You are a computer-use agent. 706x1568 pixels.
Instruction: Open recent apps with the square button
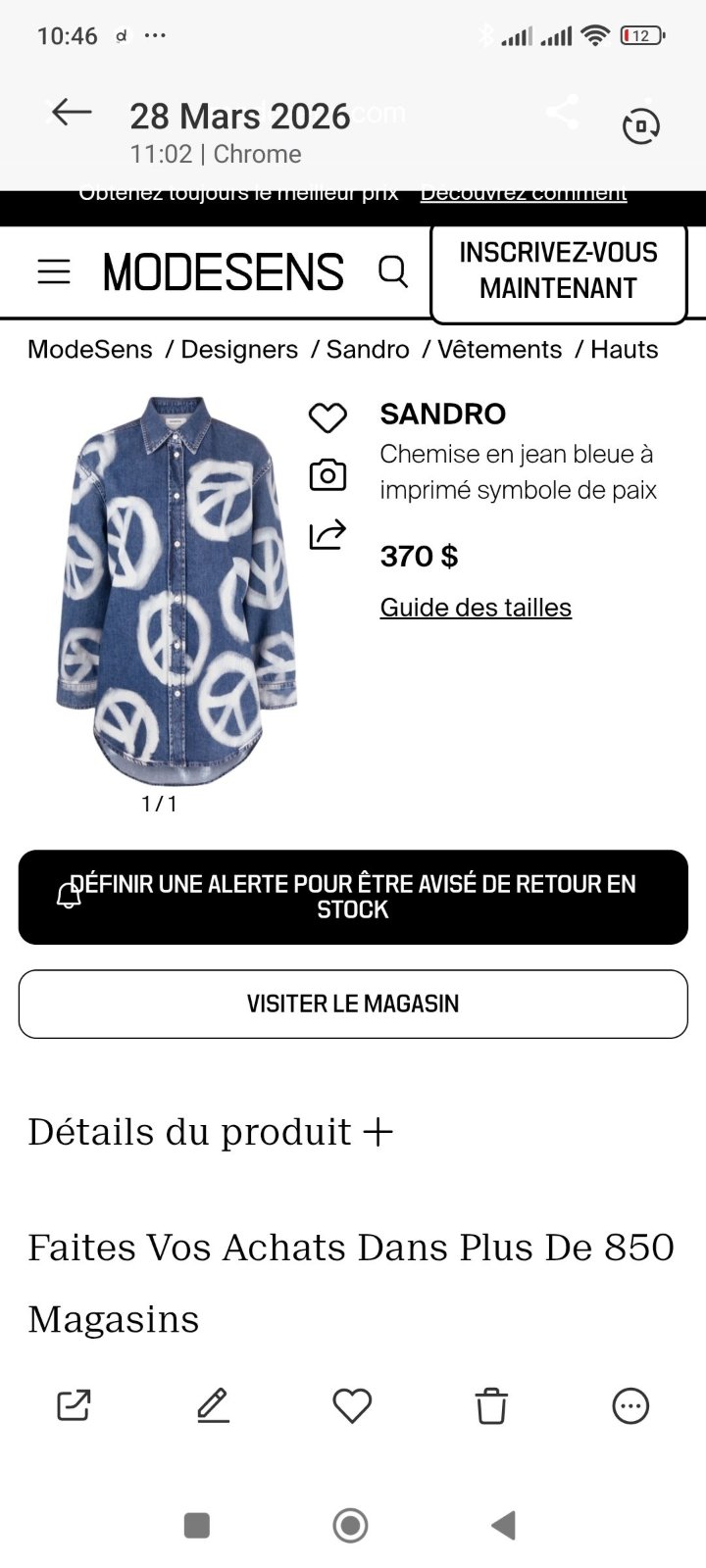click(197, 1525)
